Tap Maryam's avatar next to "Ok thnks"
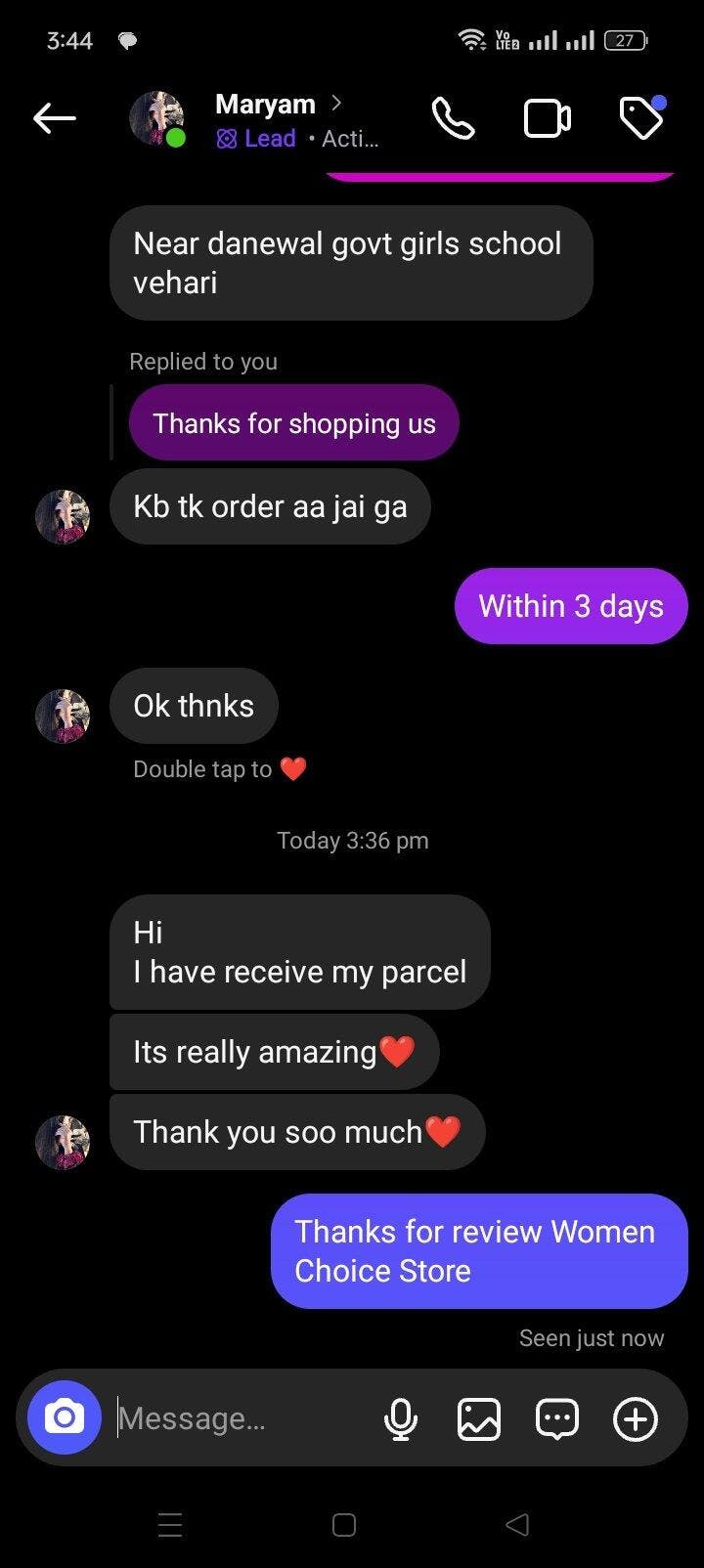704x1568 pixels. click(63, 716)
